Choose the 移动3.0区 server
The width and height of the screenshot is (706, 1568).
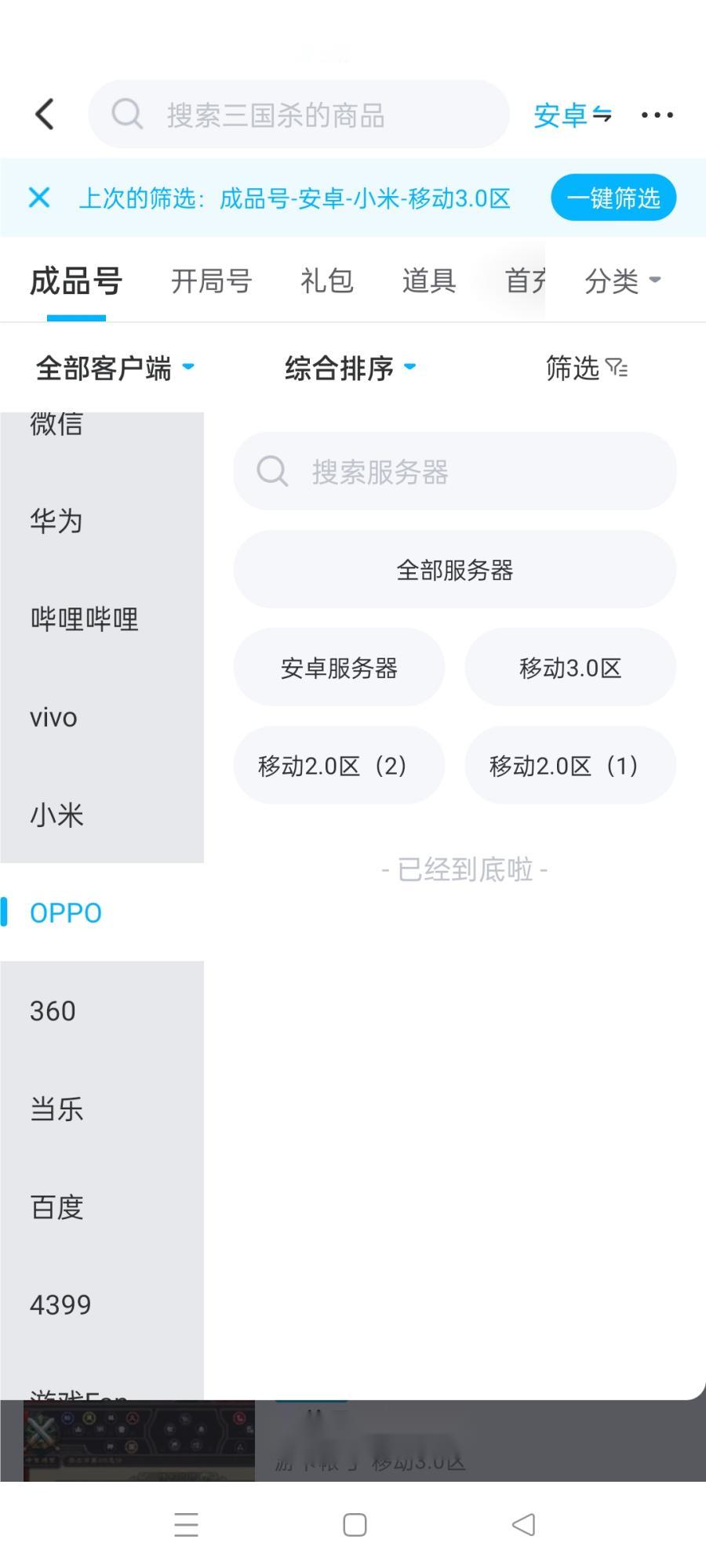click(x=570, y=668)
